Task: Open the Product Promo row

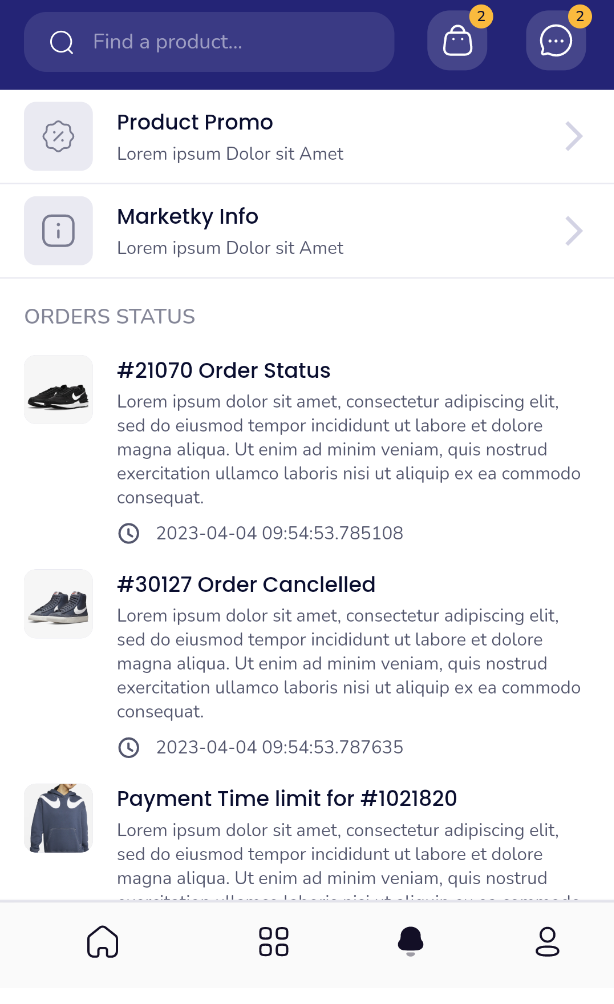Action: tap(307, 136)
